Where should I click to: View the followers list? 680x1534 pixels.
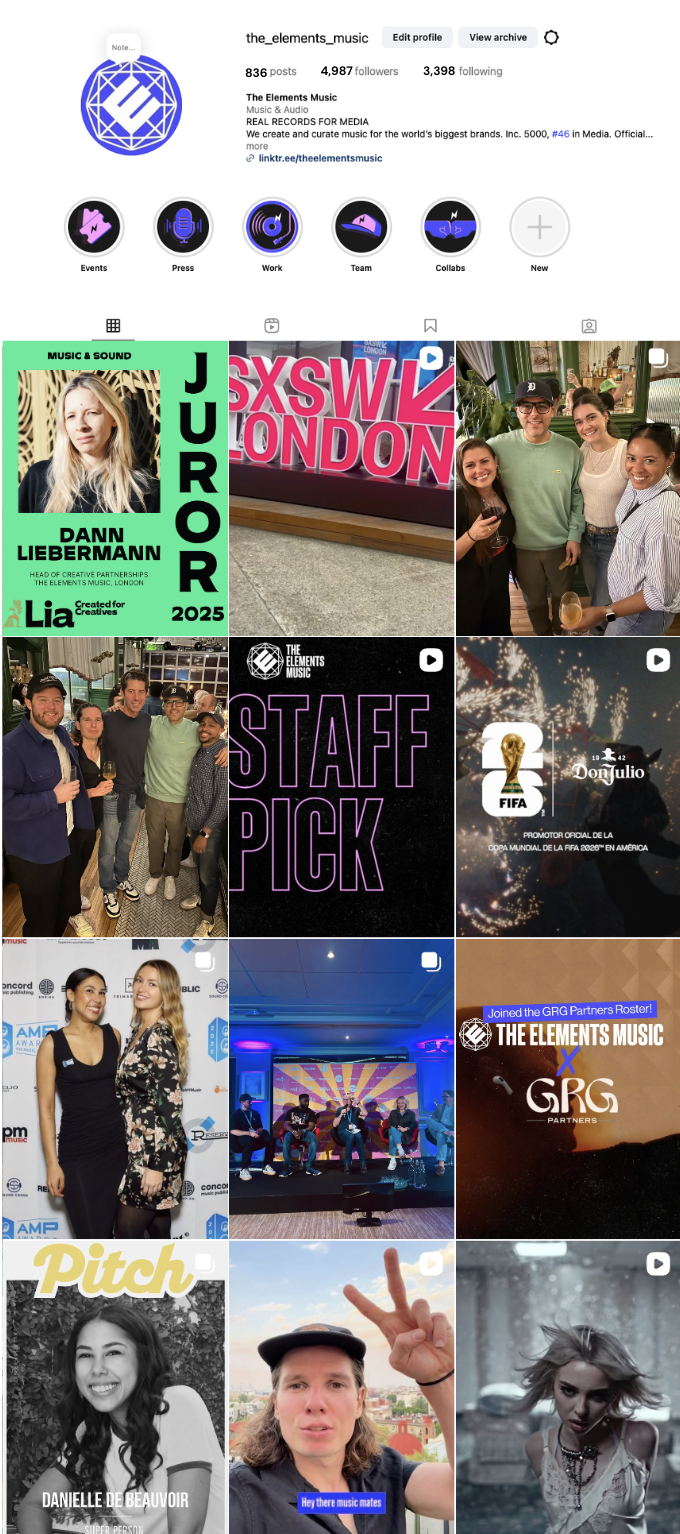[x=359, y=71]
